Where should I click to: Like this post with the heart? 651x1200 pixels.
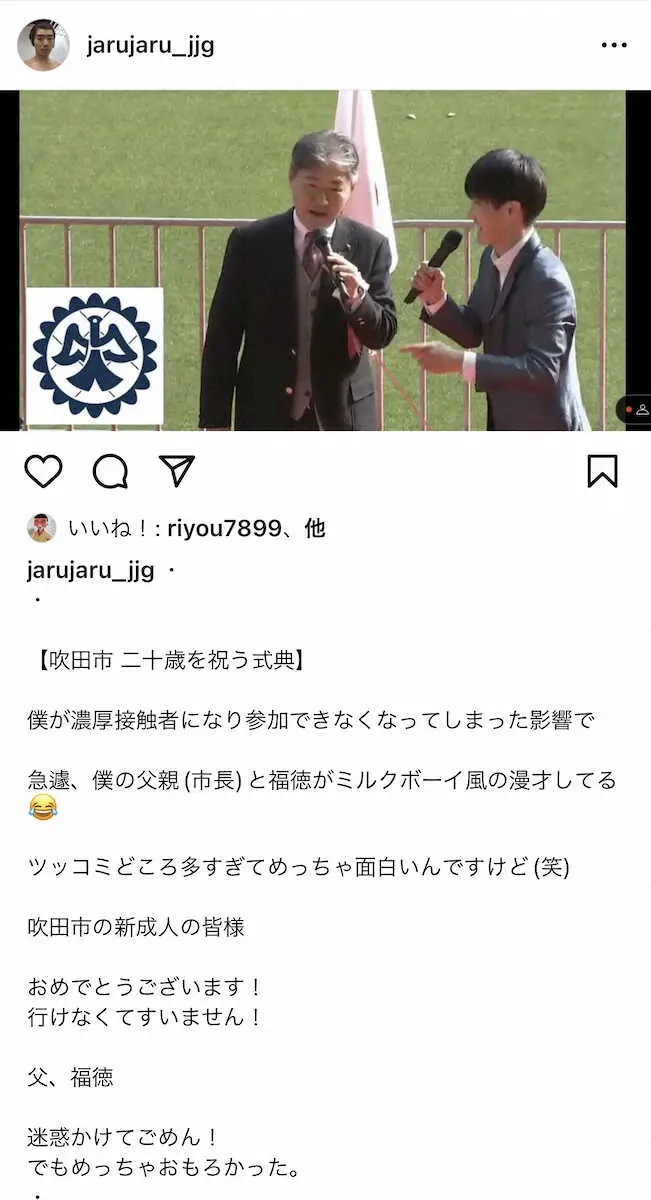43,471
